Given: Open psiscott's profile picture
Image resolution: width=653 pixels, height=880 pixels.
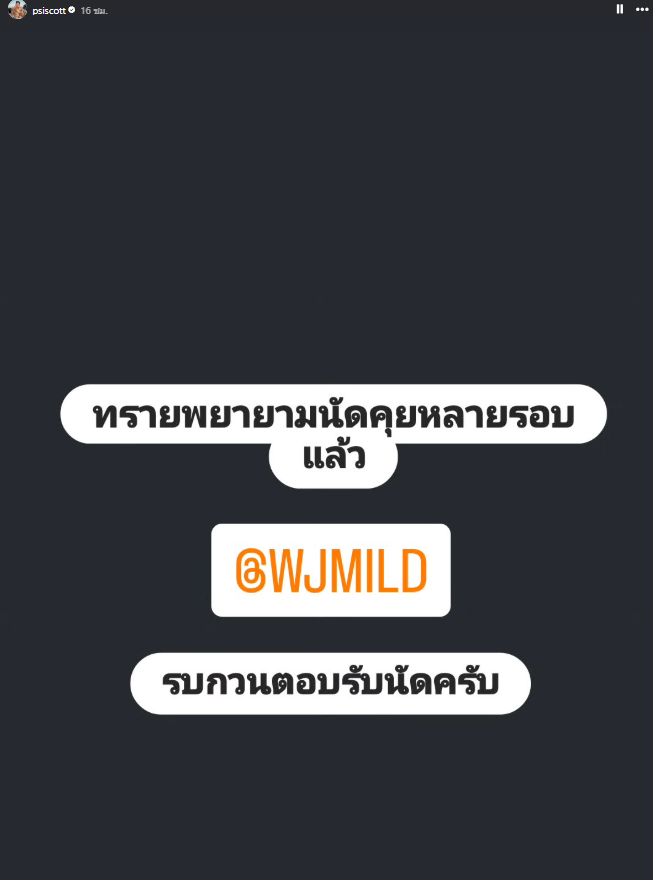Looking at the screenshot, I should click(x=17, y=10).
